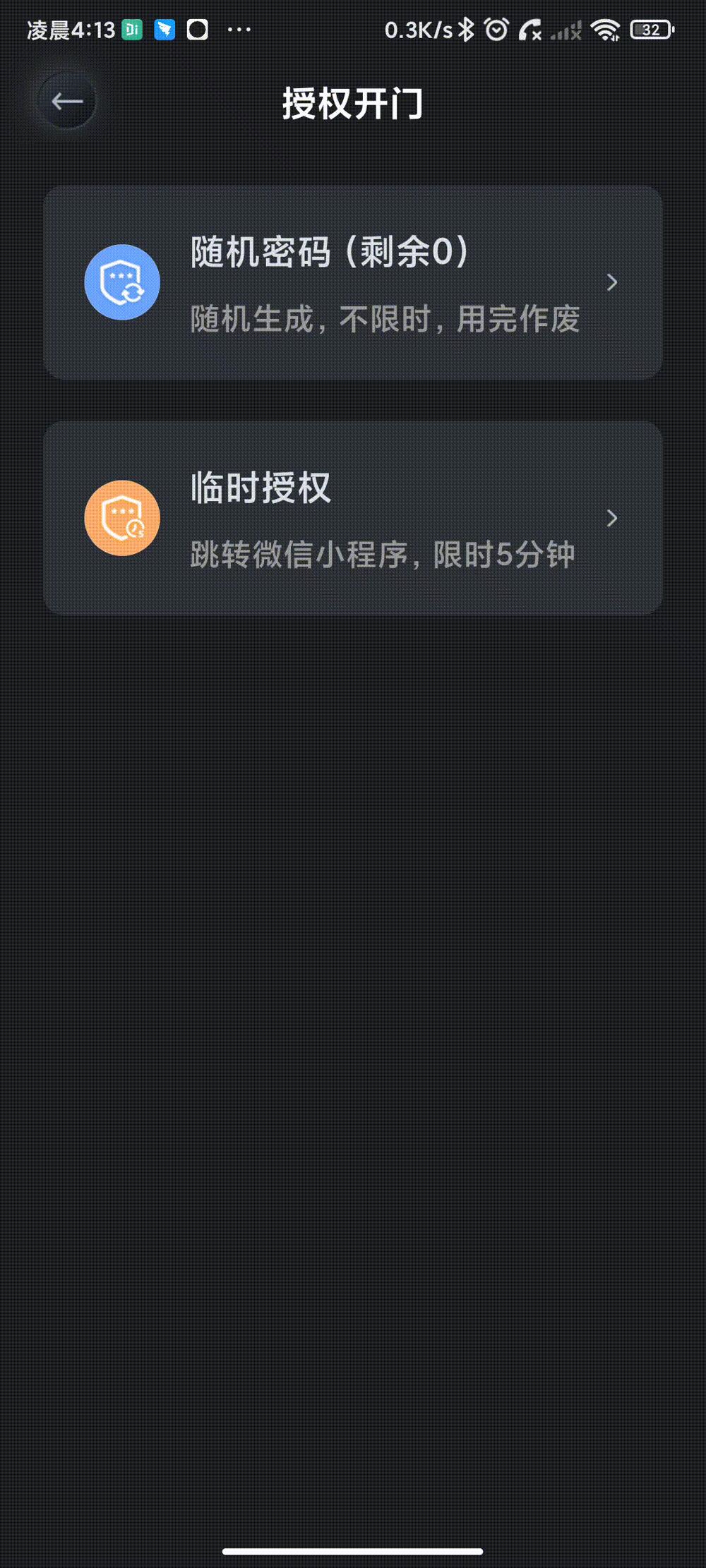Tap the blue random password shield icon

pyautogui.click(x=121, y=282)
